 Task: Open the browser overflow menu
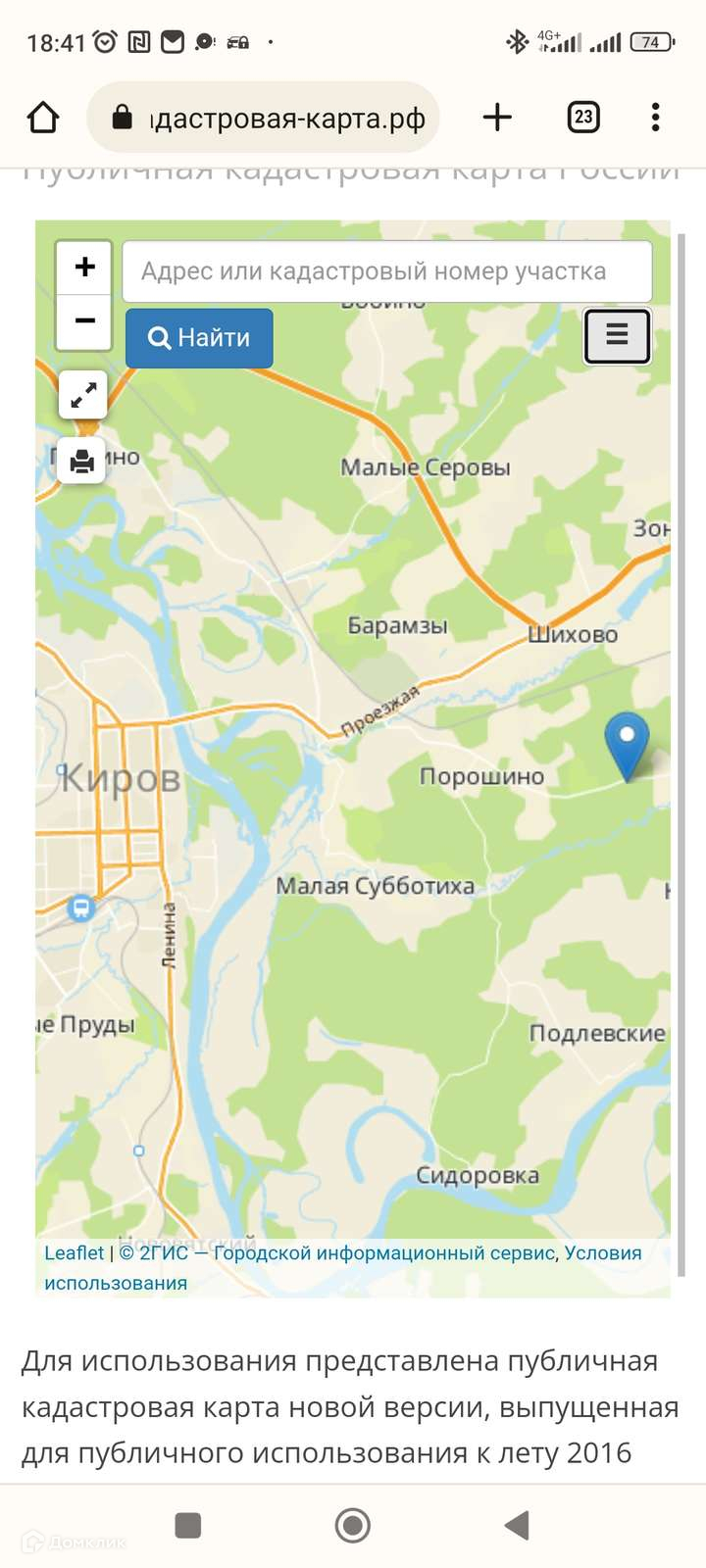(655, 118)
